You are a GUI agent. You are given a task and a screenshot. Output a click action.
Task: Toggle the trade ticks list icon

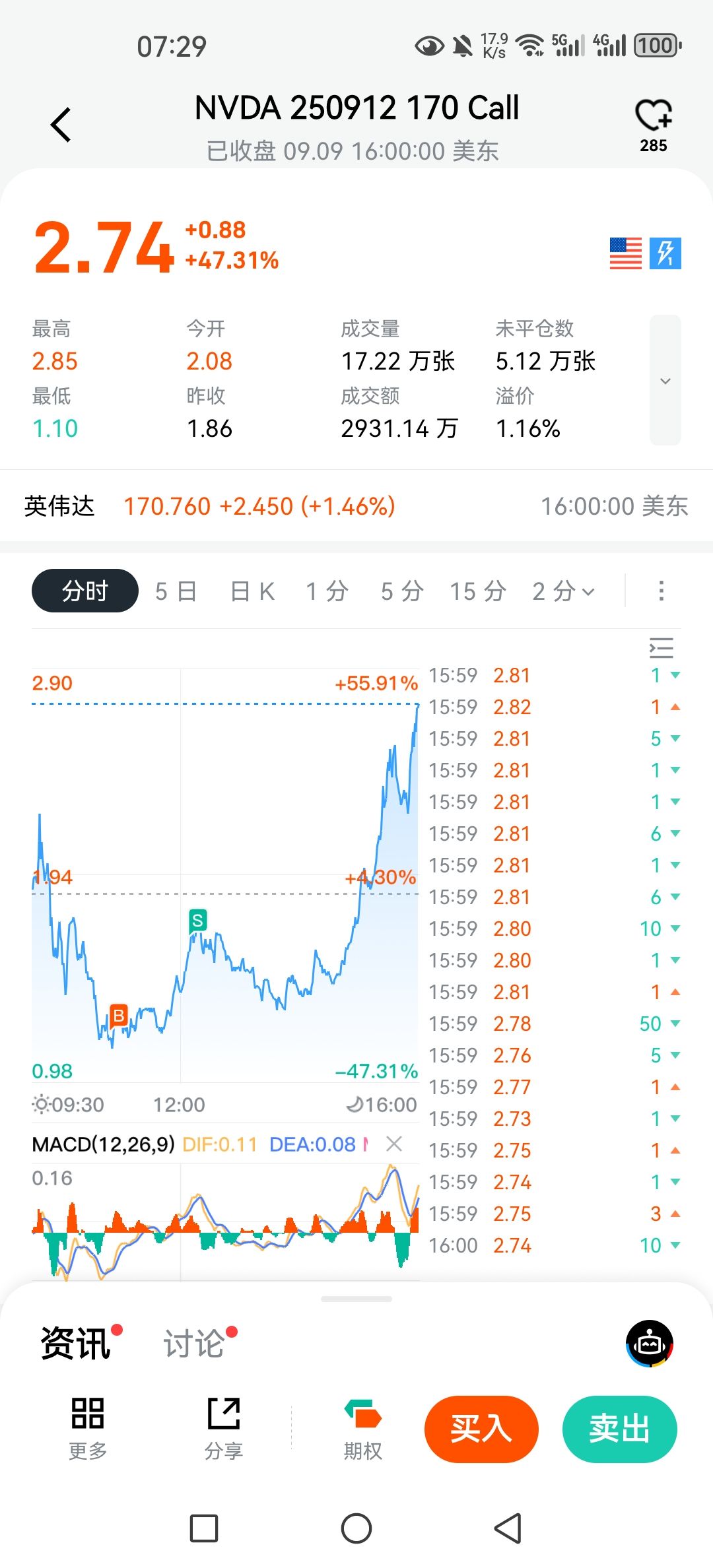[662, 648]
